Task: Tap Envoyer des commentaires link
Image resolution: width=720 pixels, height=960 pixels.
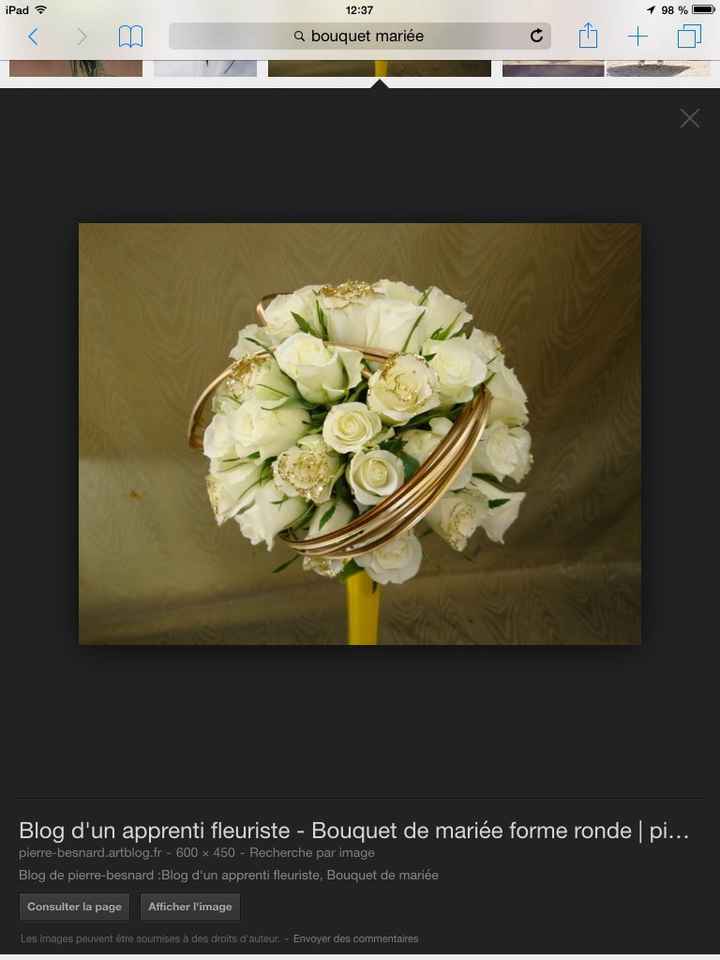Action: (x=356, y=938)
